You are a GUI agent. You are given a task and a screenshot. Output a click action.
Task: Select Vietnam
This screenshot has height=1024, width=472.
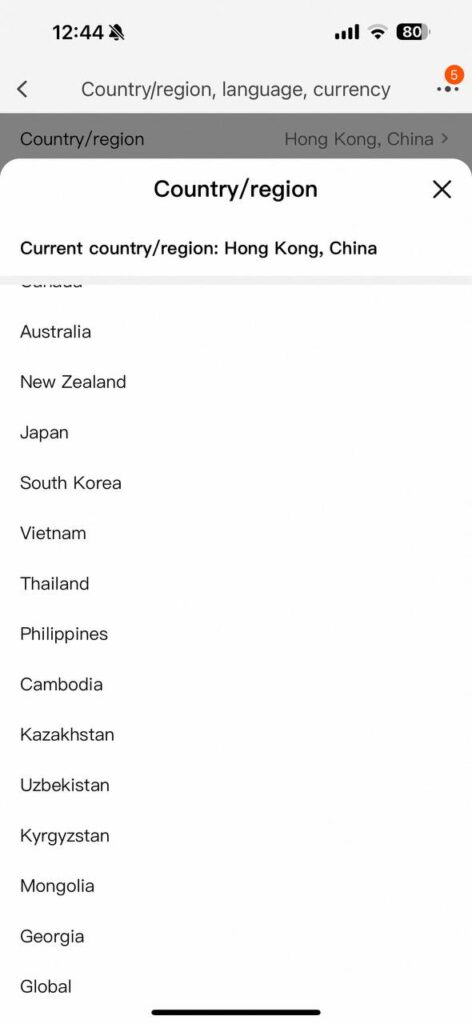click(x=236, y=533)
